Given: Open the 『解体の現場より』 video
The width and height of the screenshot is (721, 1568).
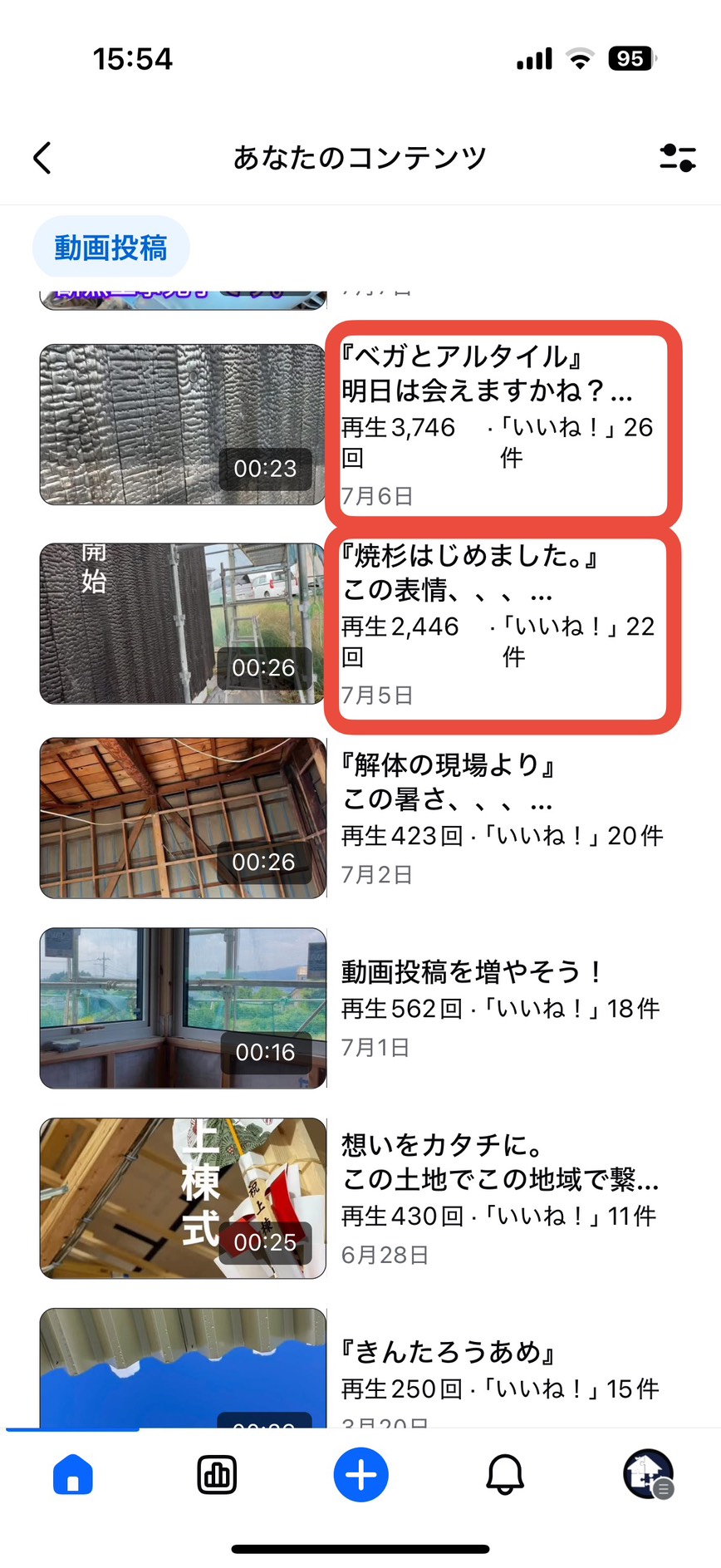Looking at the screenshot, I should (183, 818).
